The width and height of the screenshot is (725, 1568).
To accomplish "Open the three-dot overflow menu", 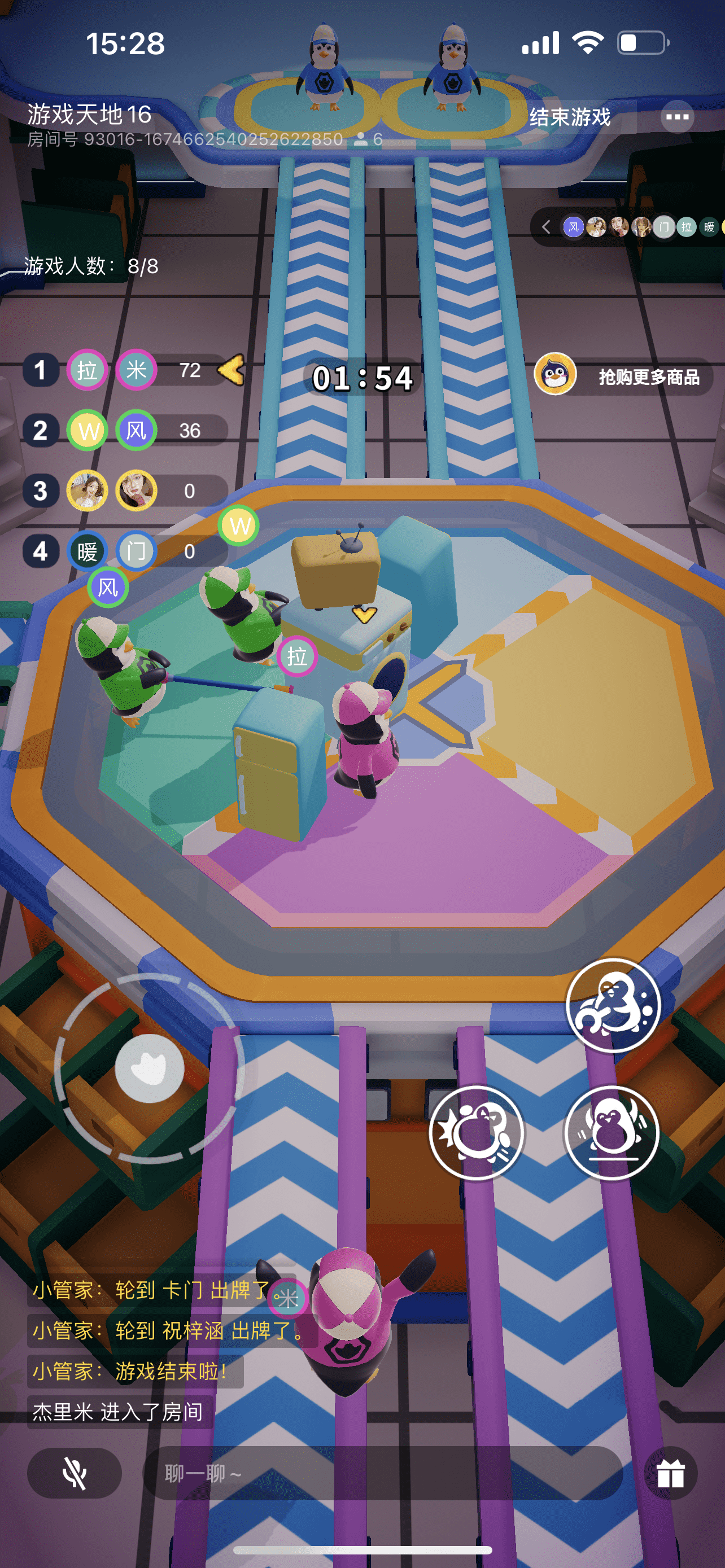I will (x=676, y=116).
